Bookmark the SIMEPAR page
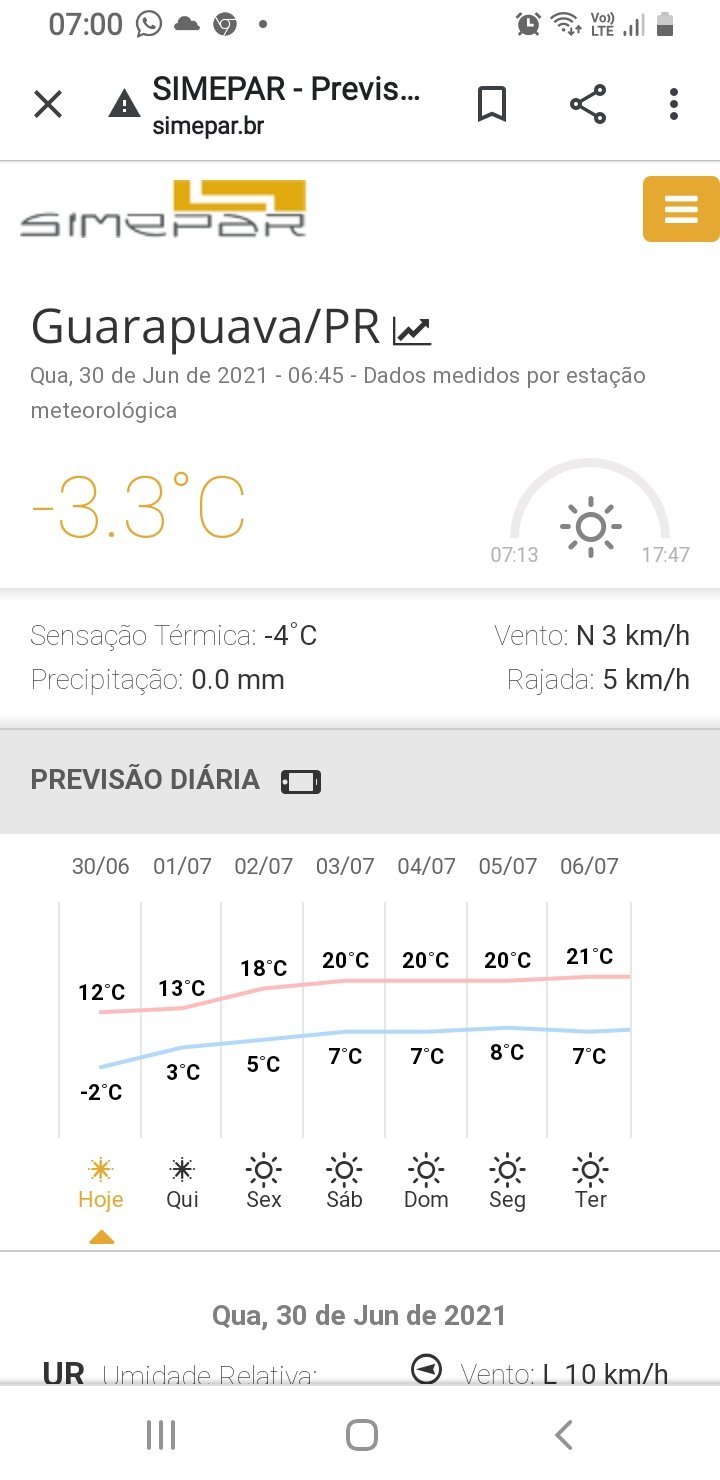The height and width of the screenshot is (1480, 720). tap(492, 104)
